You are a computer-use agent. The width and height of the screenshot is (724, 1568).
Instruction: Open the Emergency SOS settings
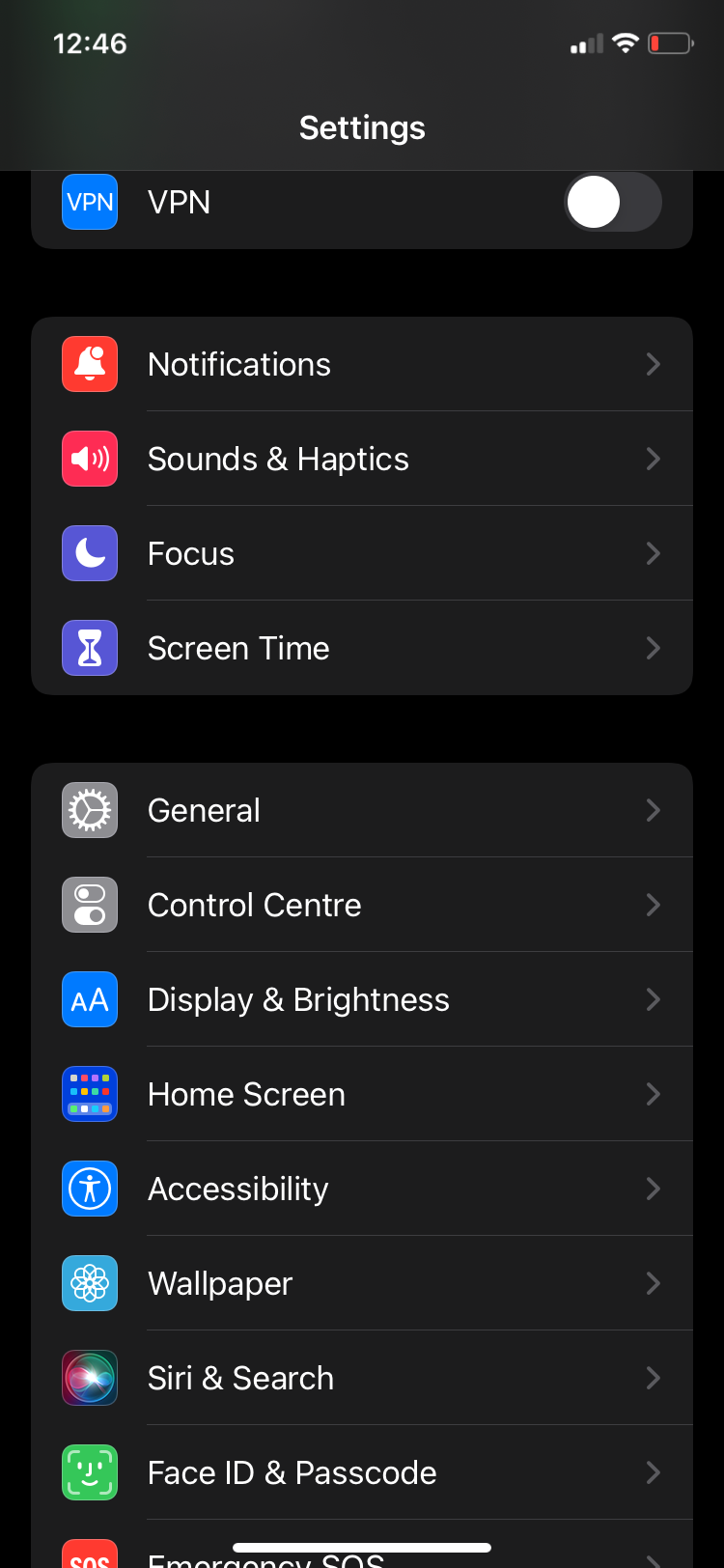362,1554
